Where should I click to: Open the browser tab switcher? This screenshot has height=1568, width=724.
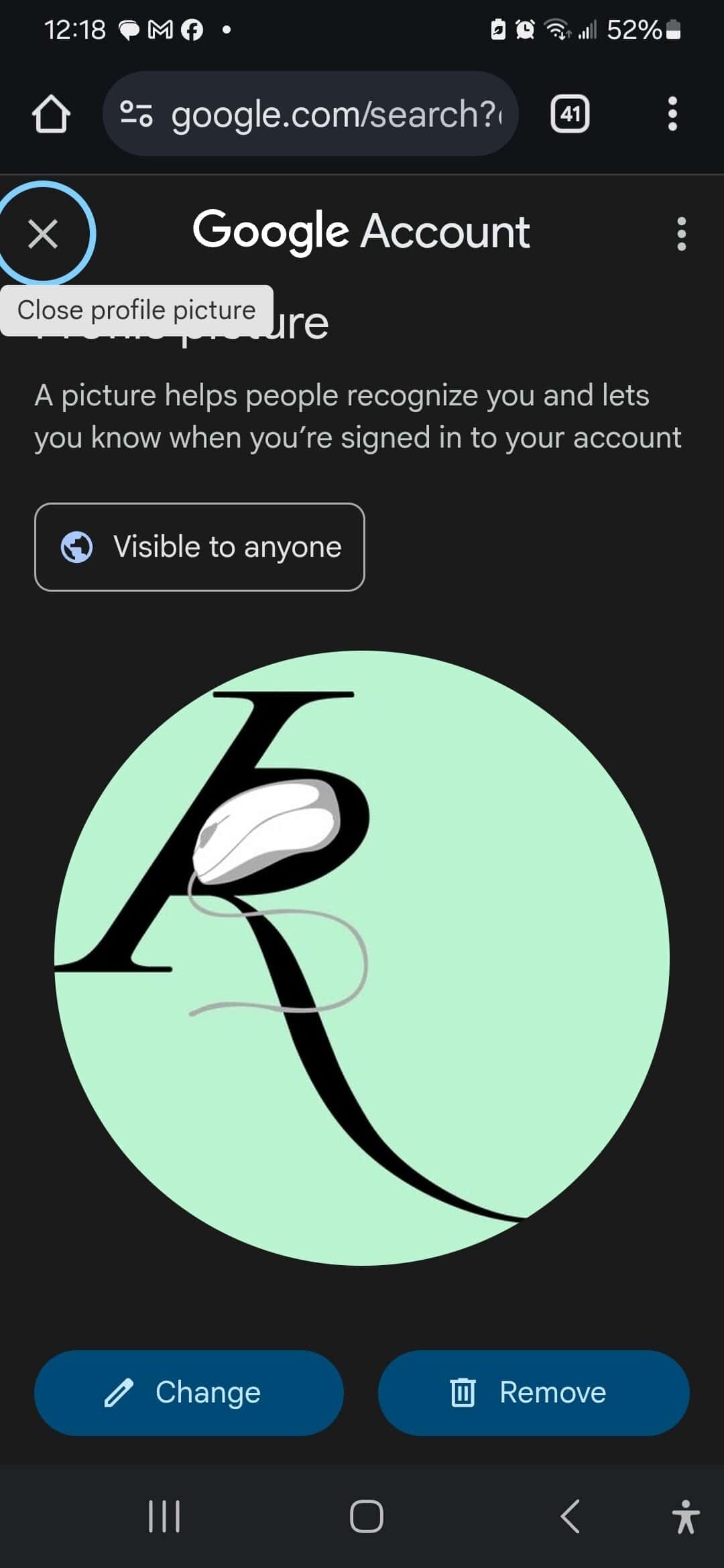[570, 114]
